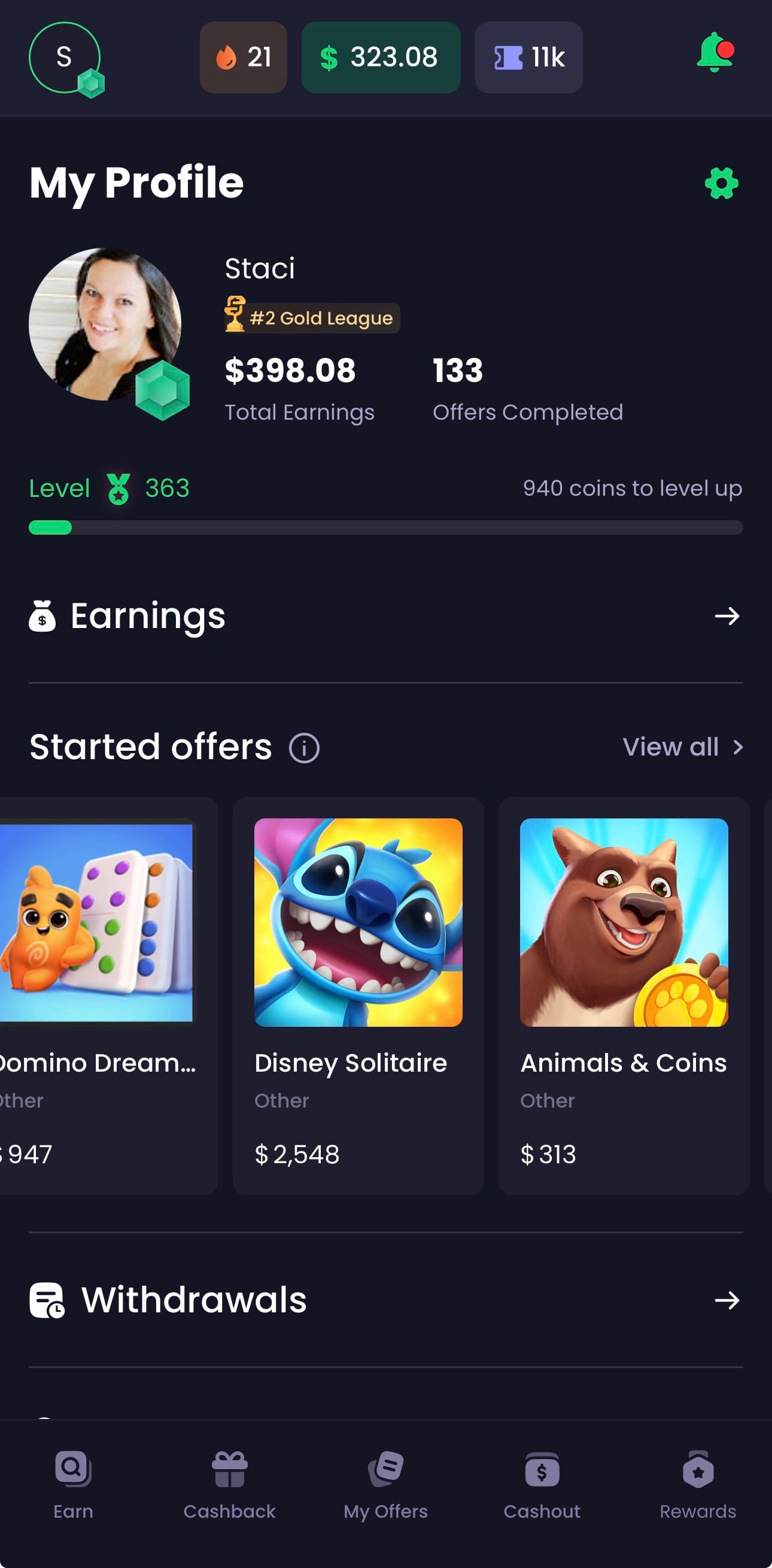Open the Earnings section
Screen dimensions: 772x1568
tap(385, 616)
